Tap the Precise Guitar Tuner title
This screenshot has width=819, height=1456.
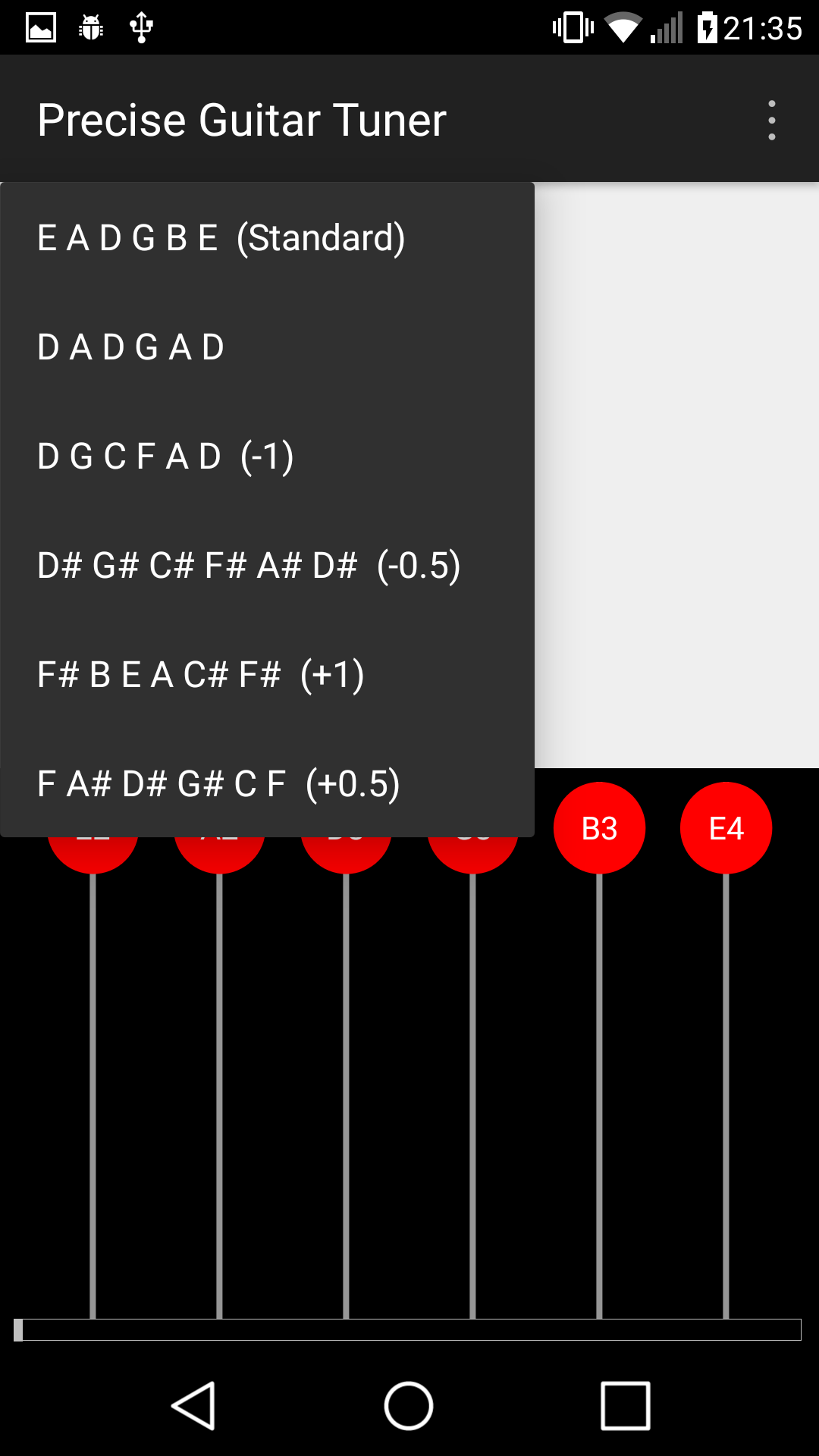tap(242, 119)
